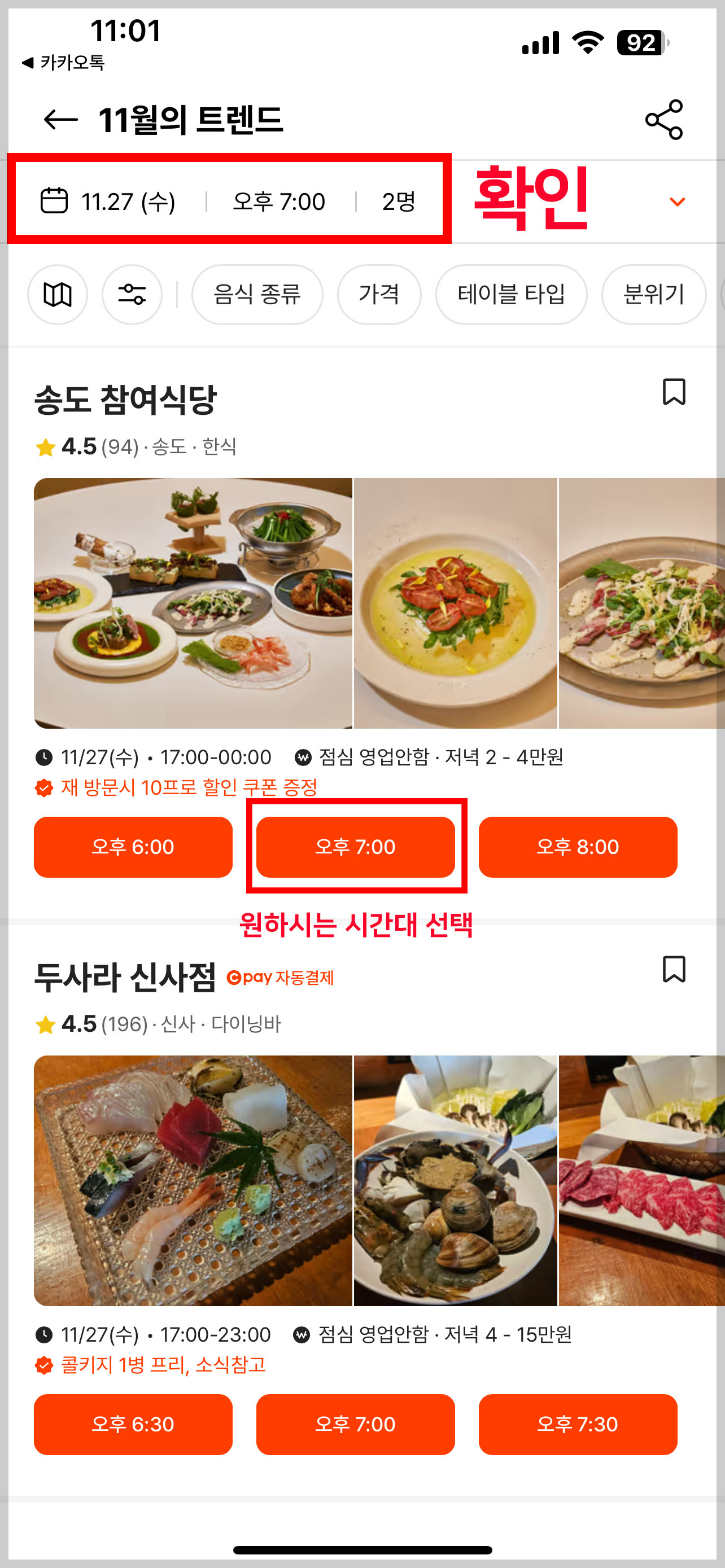Return to 카카오톡 via status bar link

pos(64,63)
